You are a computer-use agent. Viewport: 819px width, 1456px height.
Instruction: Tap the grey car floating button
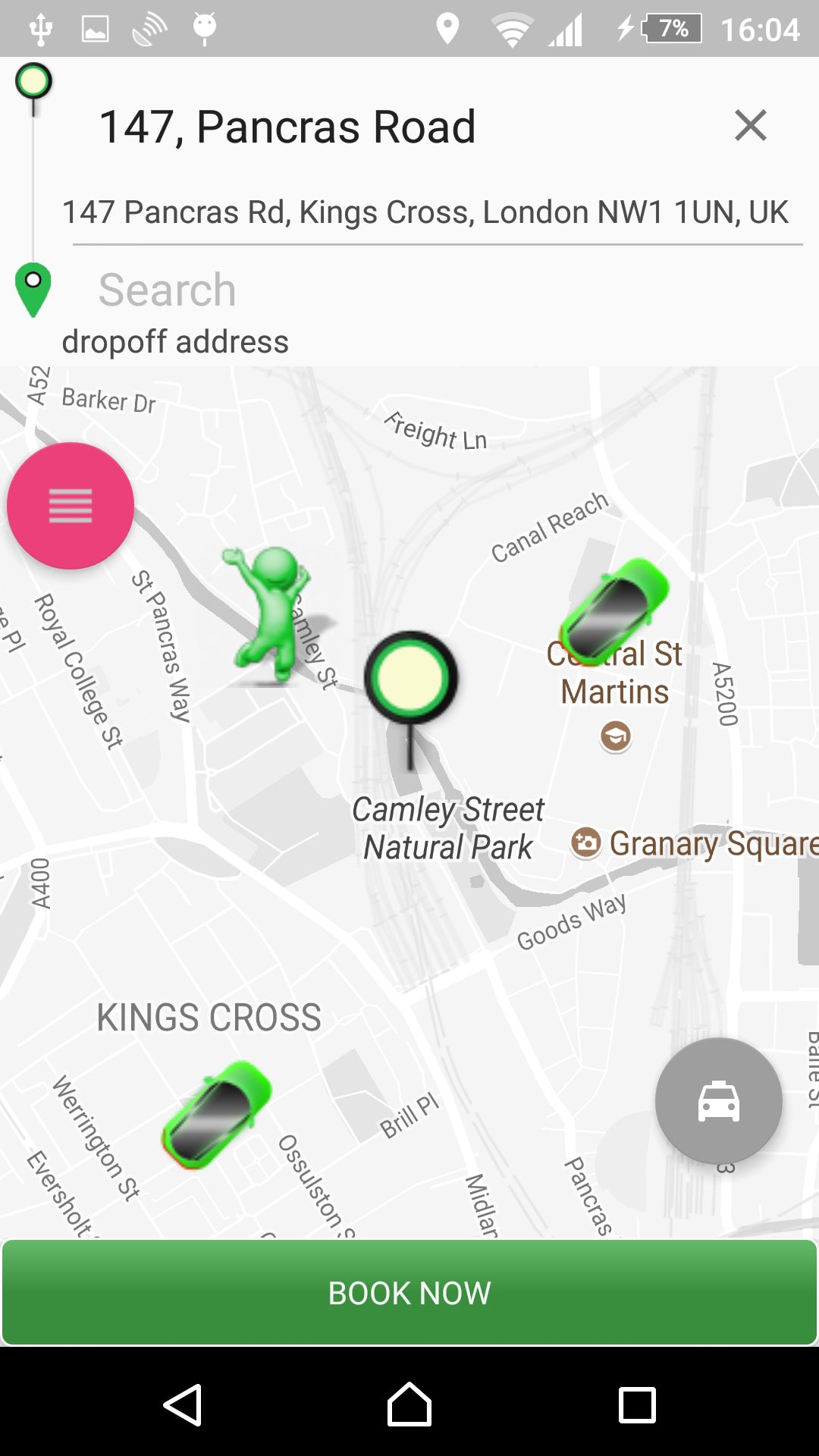(x=718, y=1101)
